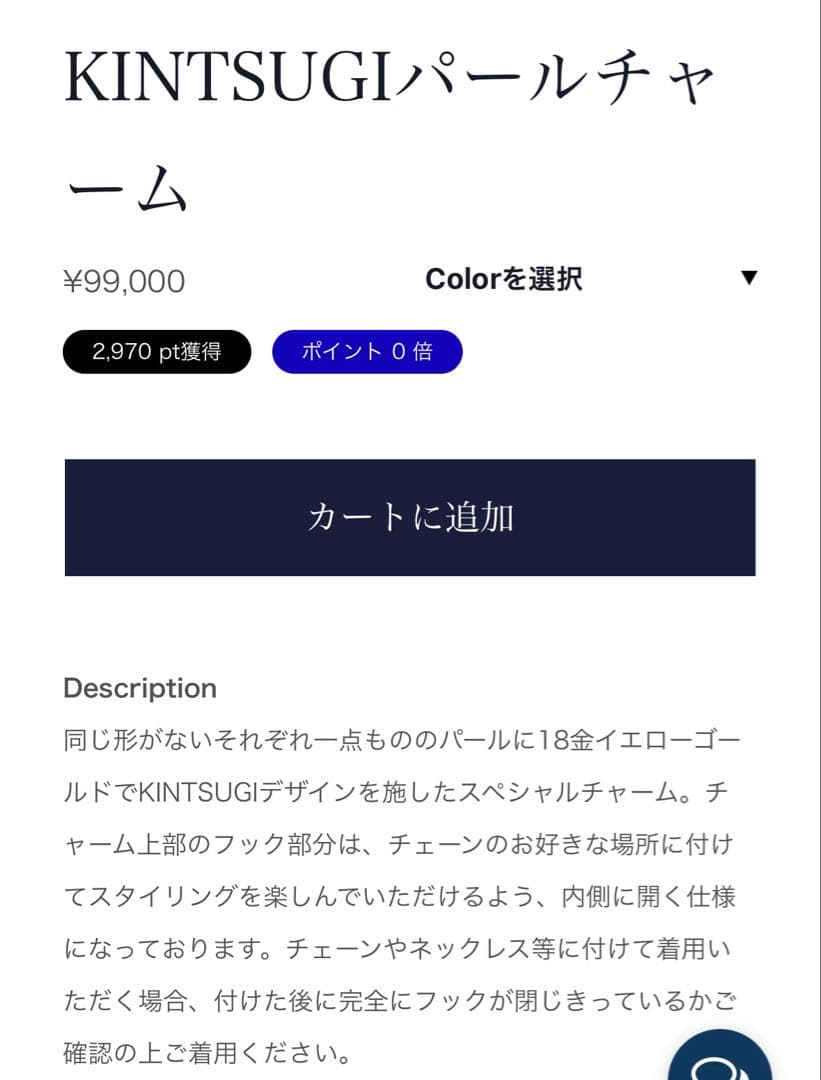Click the Description heading label

pyautogui.click(x=140, y=687)
